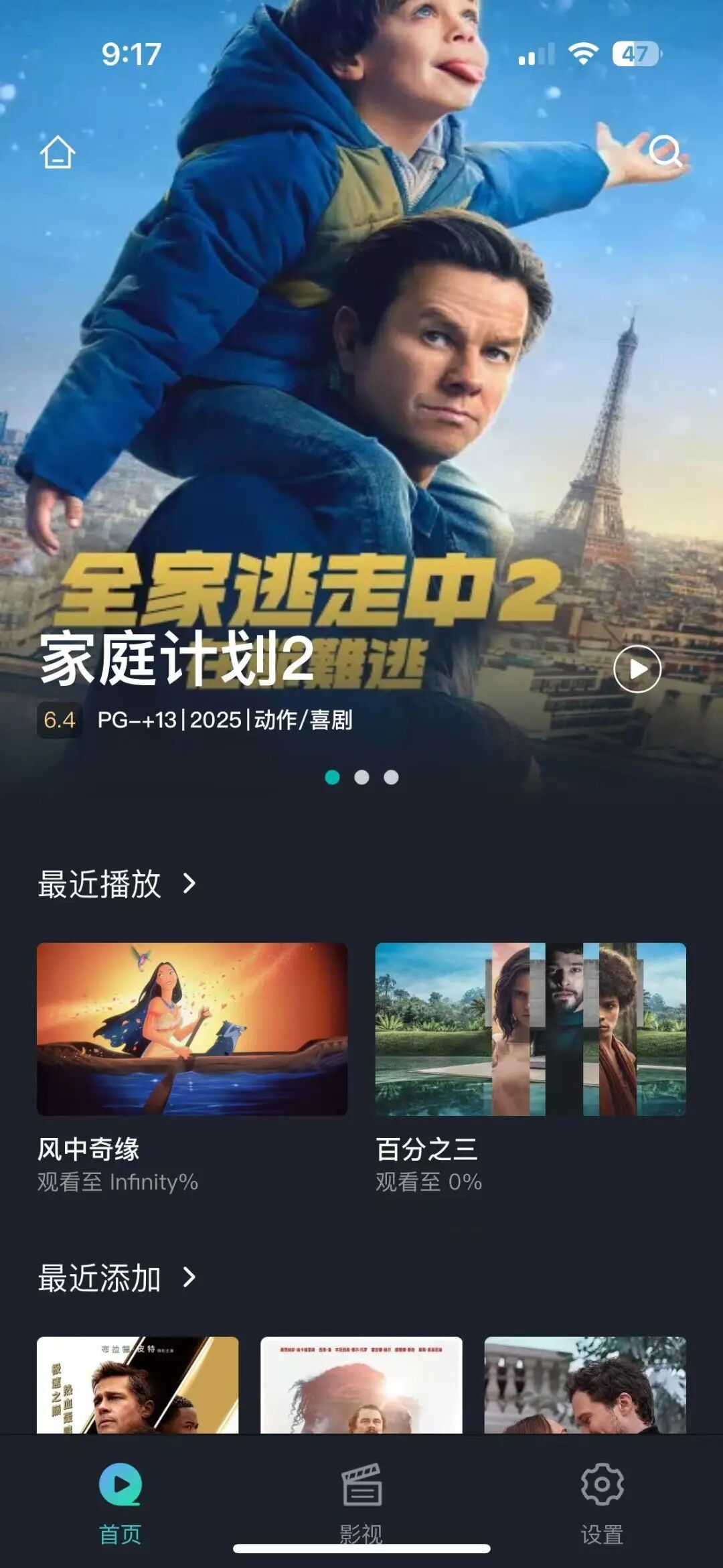Open the rightmost poster in 最近添加
The width and height of the screenshot is (723, 1568).
pyautogui.click(x=585, y=1384)
